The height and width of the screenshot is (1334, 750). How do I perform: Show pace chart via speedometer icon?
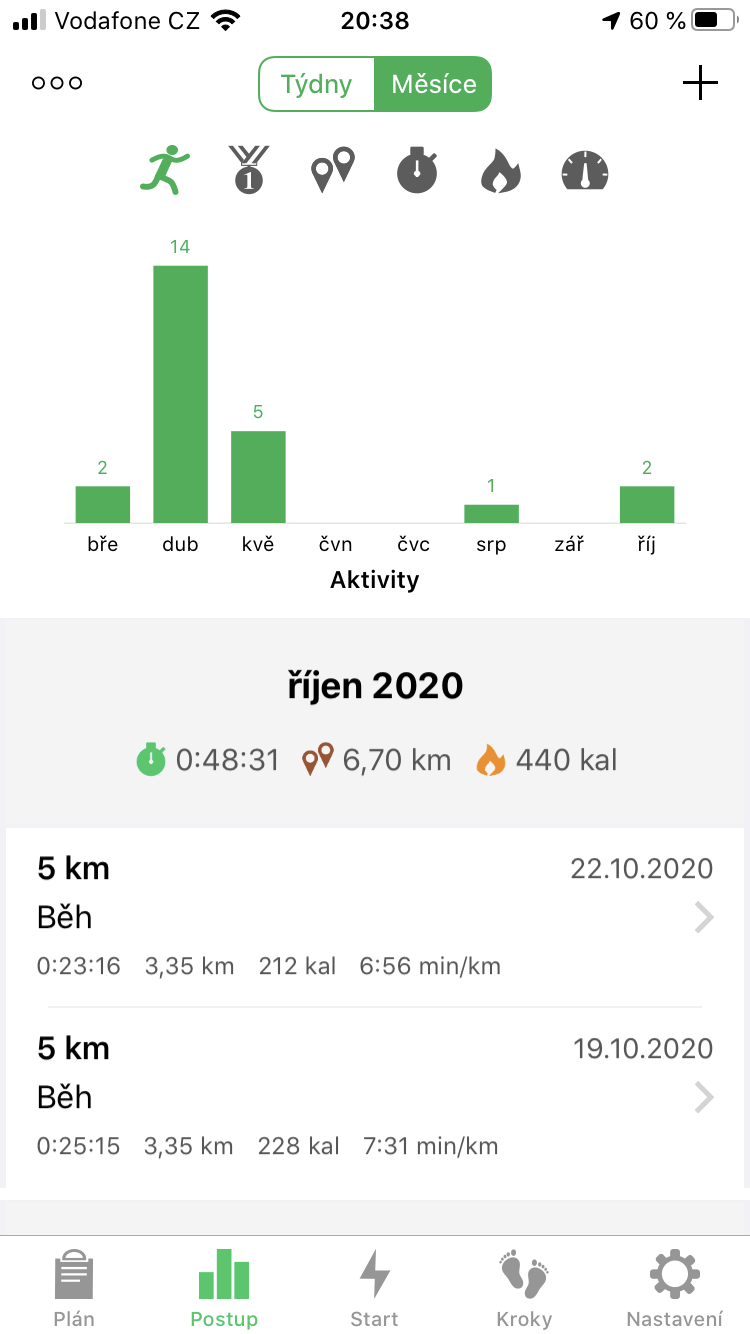[585, 170]
